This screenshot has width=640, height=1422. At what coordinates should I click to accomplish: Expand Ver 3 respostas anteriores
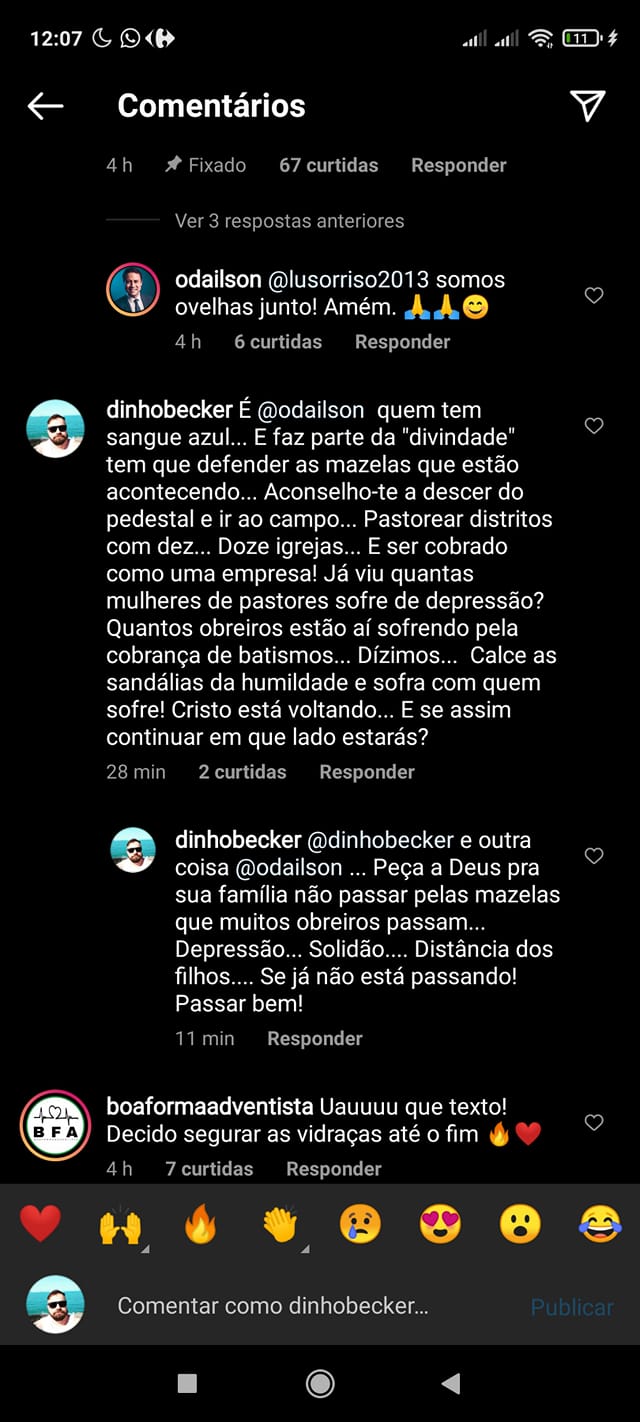[289, 221]
